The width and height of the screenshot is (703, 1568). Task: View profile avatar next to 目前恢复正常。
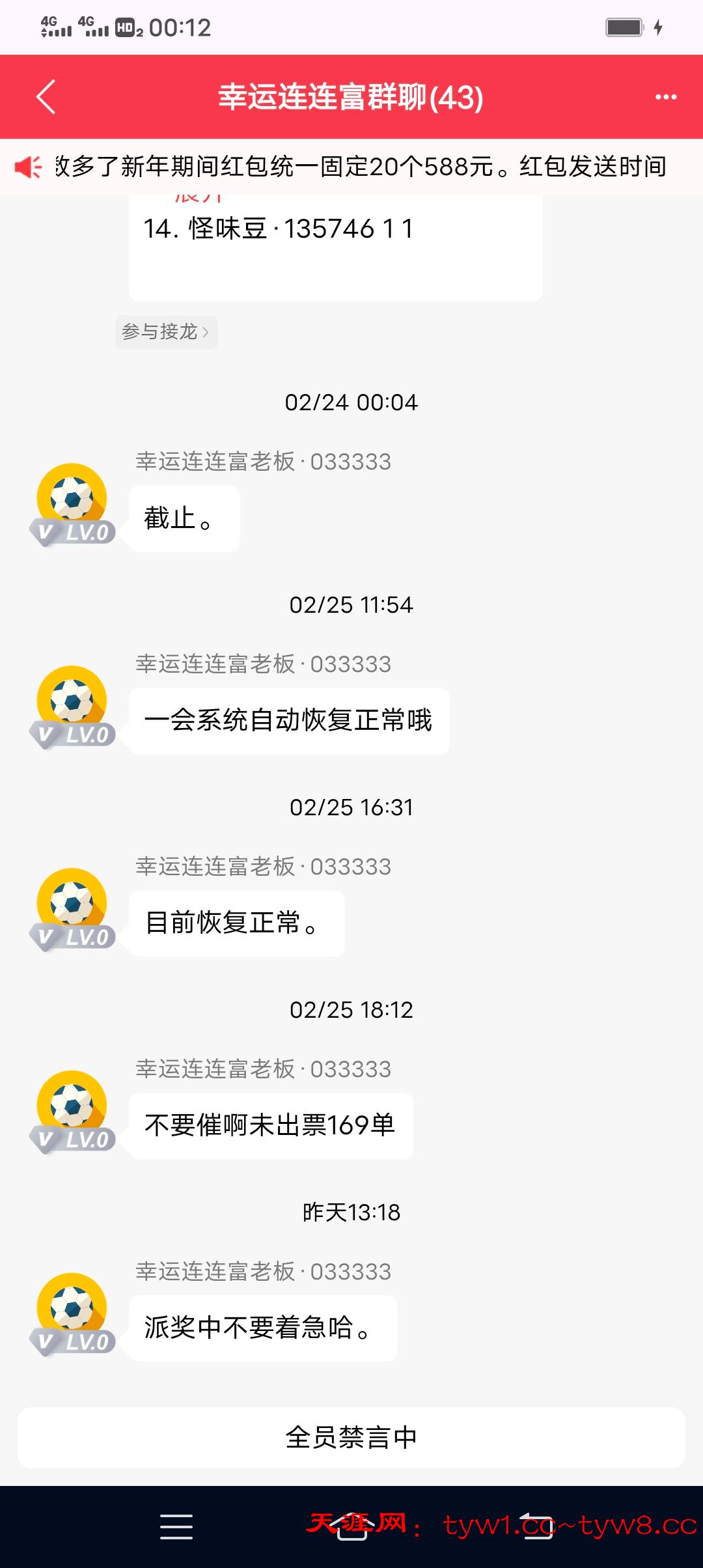72,905
